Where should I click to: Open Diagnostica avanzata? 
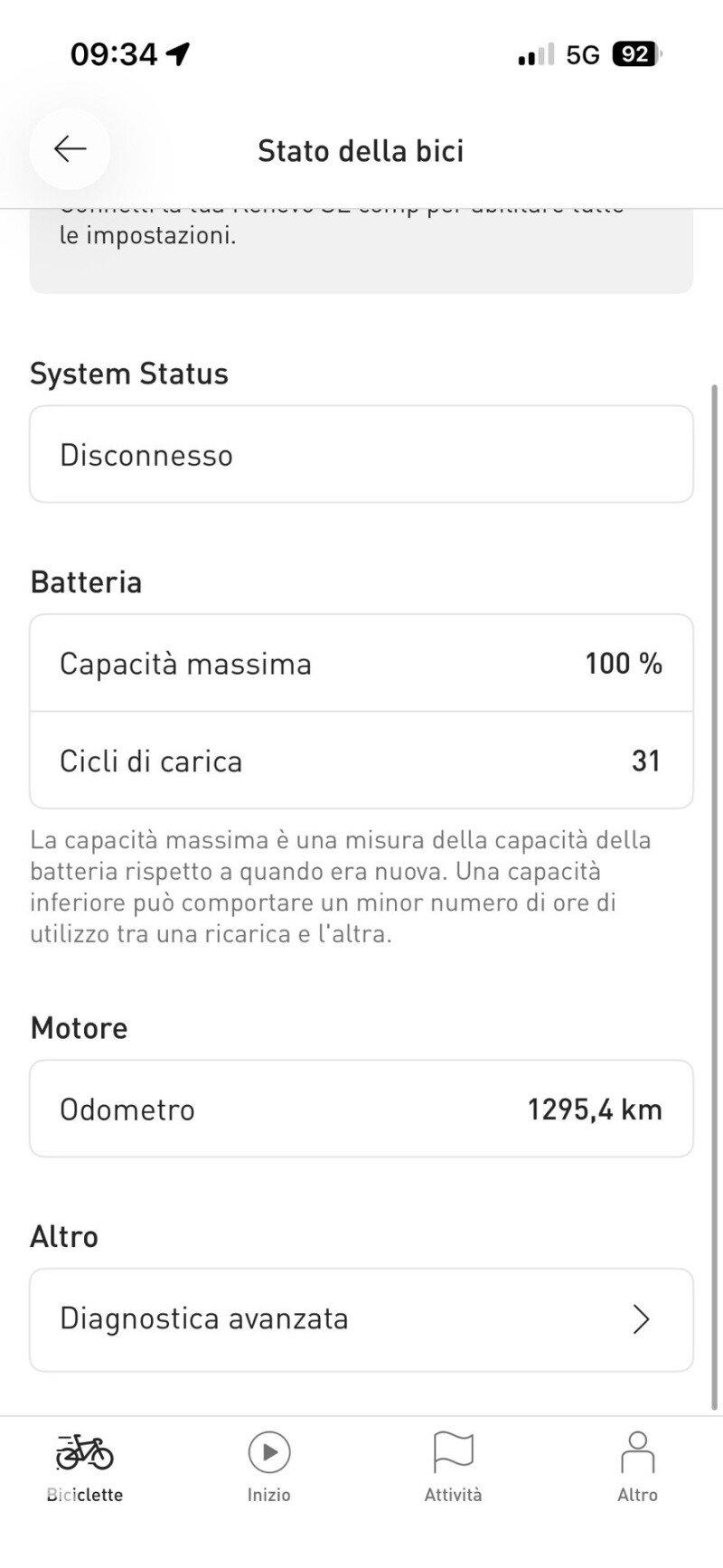pos(361,1319)
